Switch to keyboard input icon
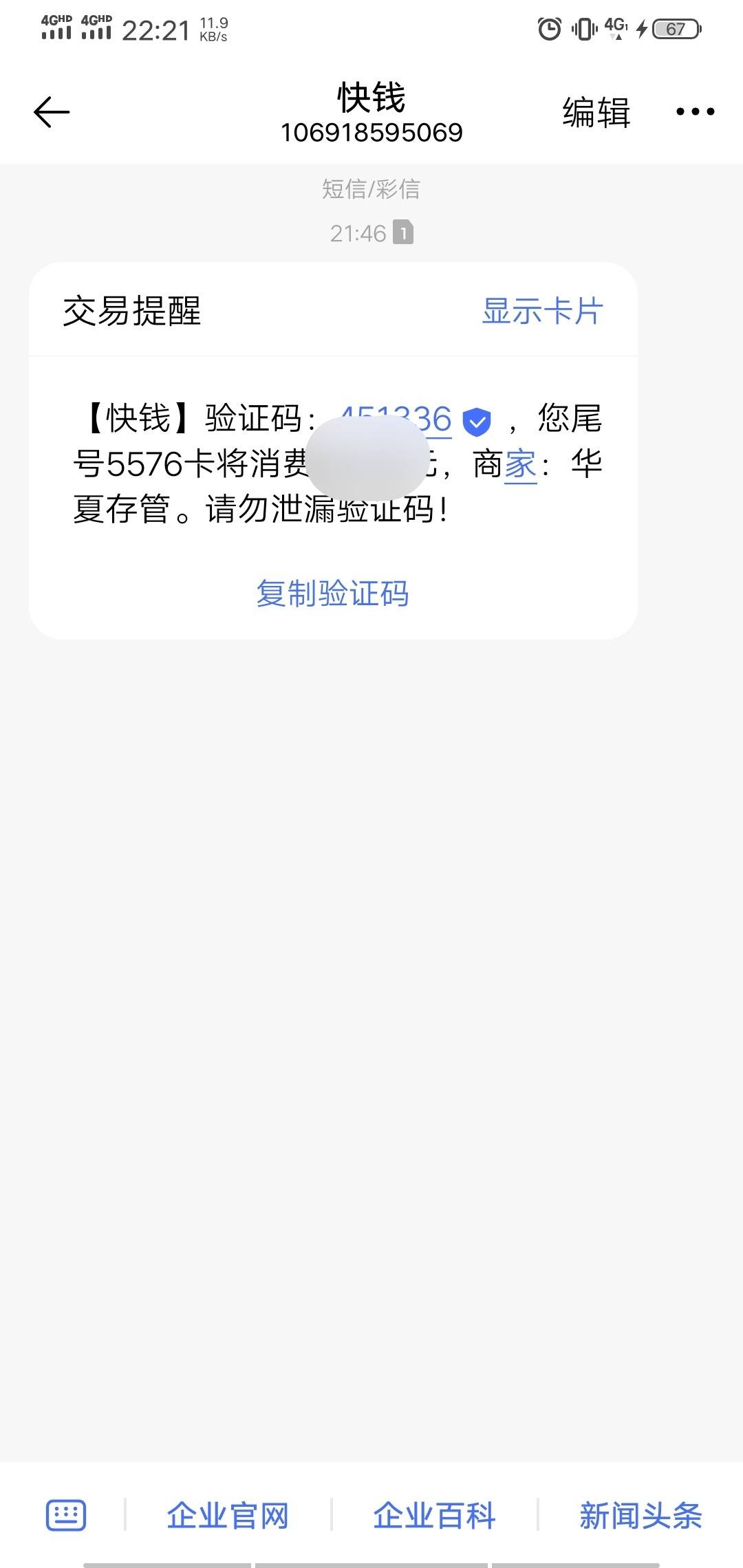This screenshot has width=743, height=1568. pyautogui.click(x=66, y=1515)
